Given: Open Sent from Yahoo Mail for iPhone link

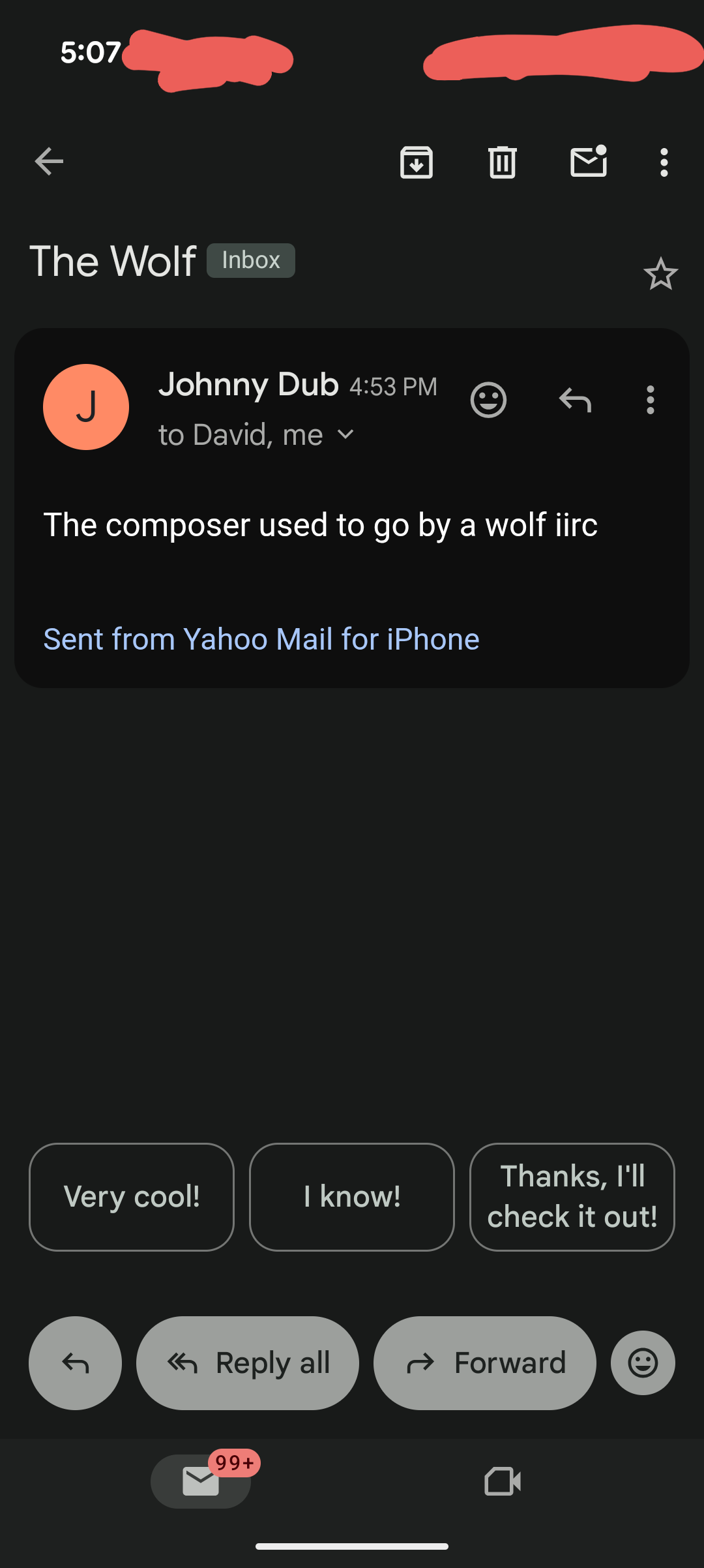Looking at the screenshot, I should [x=261, y=639].
